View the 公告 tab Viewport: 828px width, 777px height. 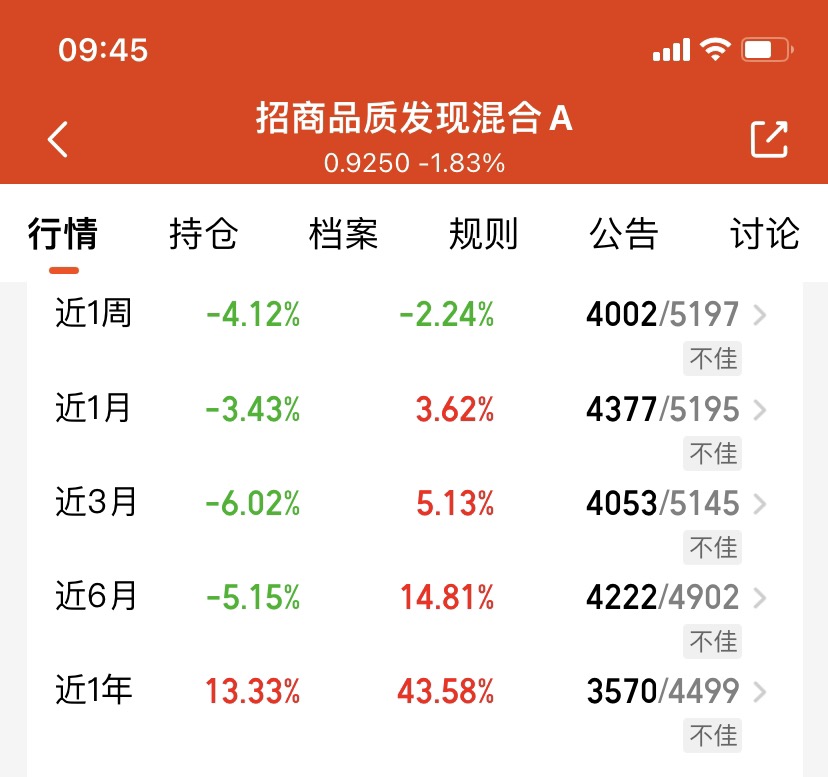point(624,233)
